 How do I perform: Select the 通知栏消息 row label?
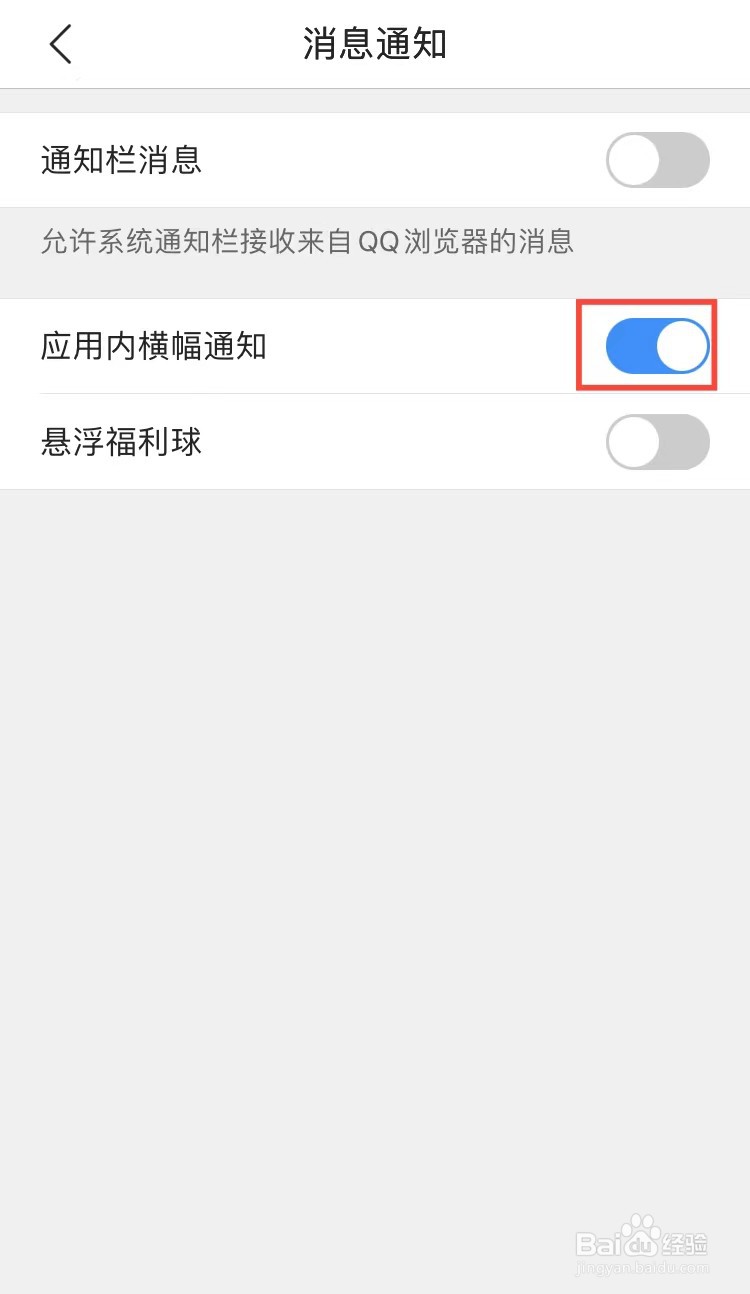[x=122, y=160]
